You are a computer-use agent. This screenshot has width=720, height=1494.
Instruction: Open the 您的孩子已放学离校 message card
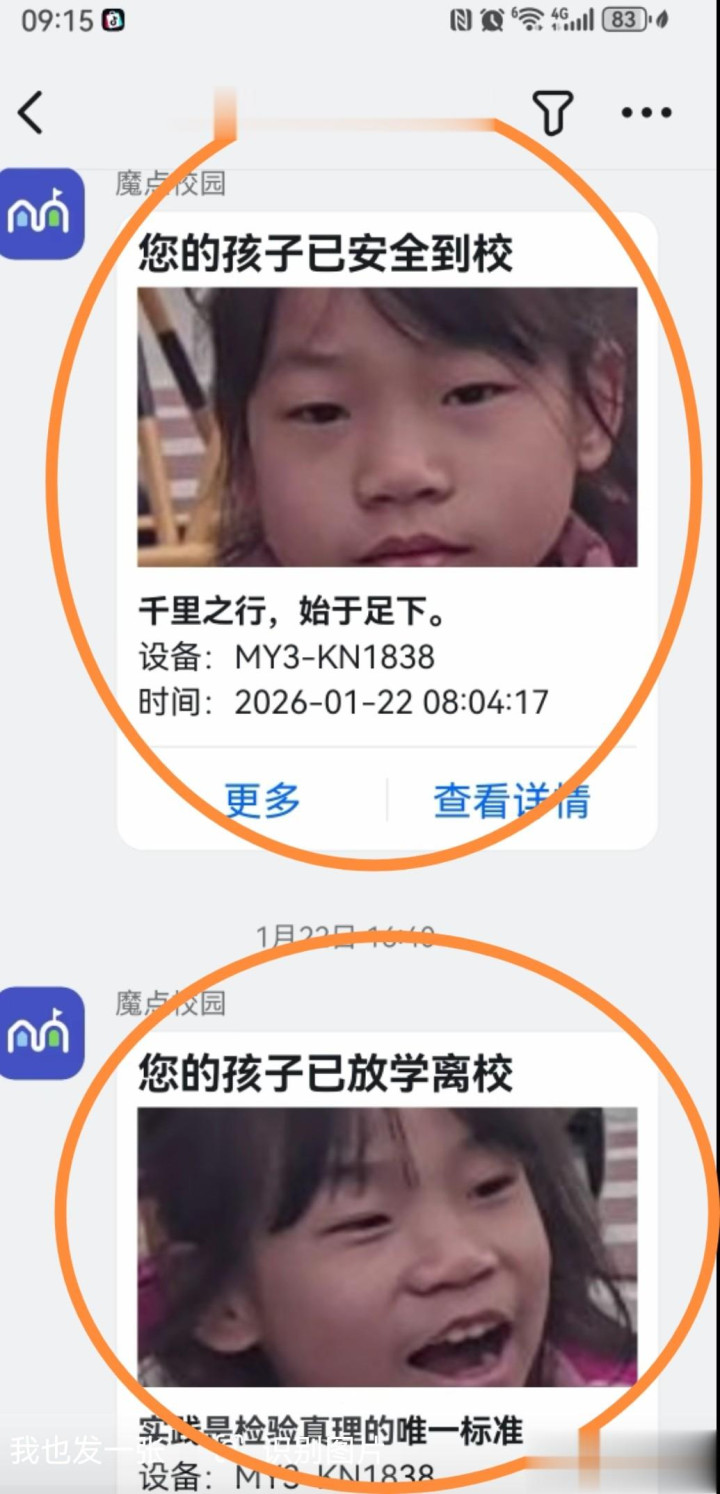[x=387, y=1073]
